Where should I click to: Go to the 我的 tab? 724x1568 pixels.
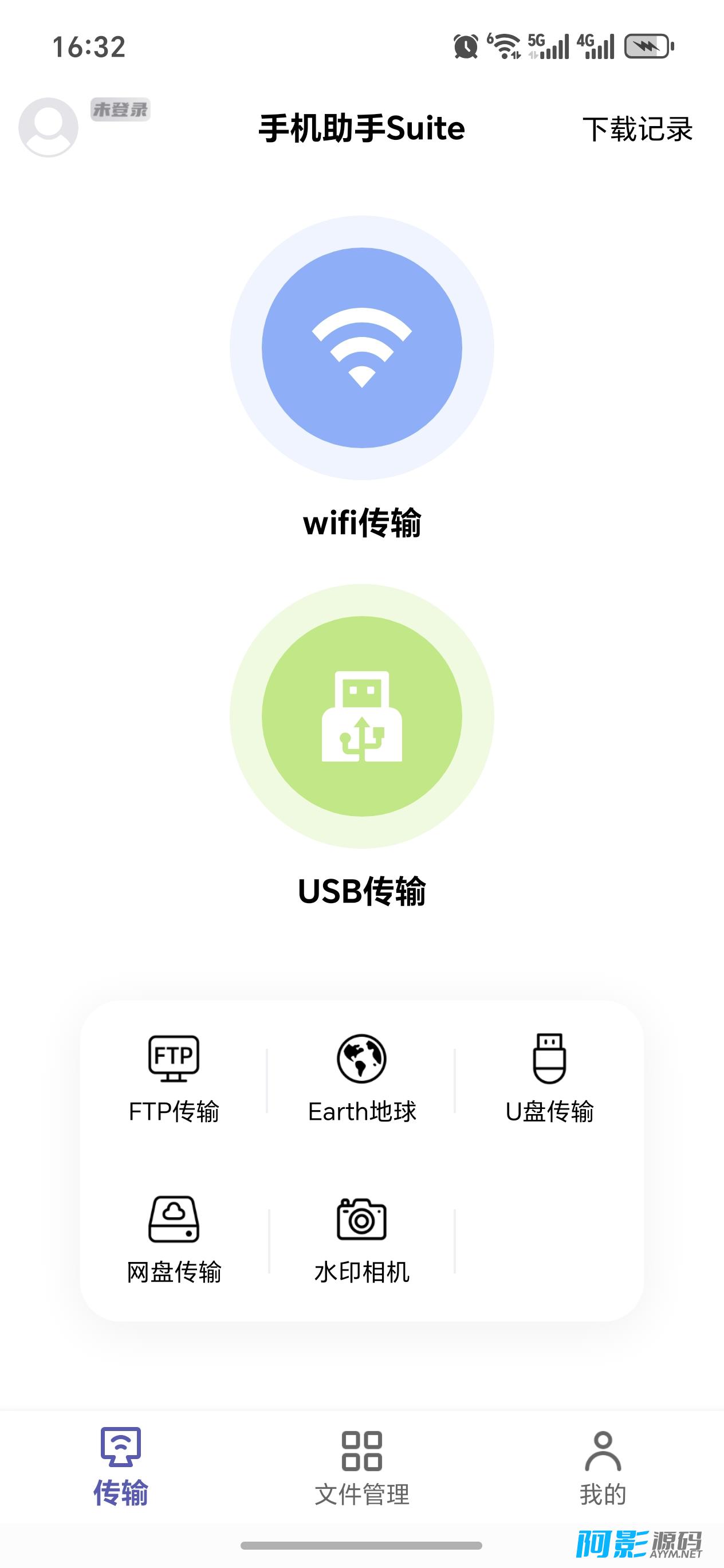point(603,1466)
